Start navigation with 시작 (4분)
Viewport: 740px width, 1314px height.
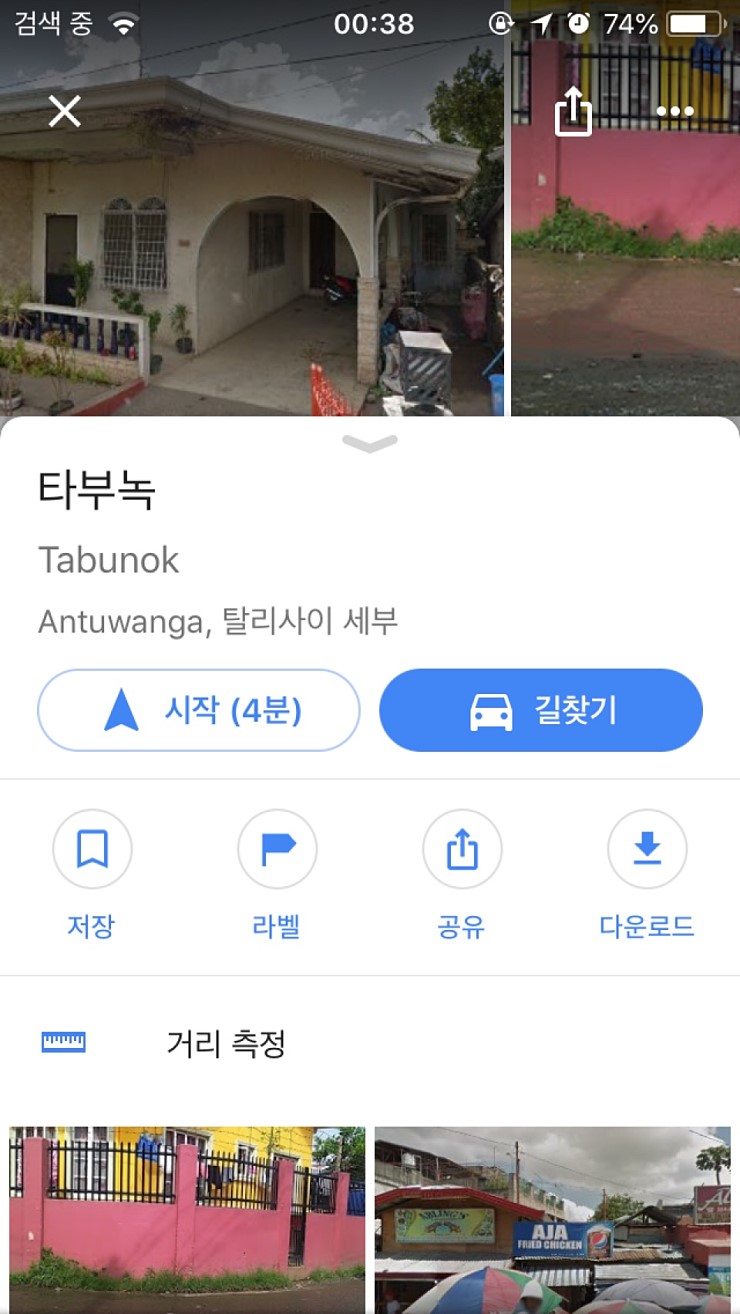coord(199,710)
